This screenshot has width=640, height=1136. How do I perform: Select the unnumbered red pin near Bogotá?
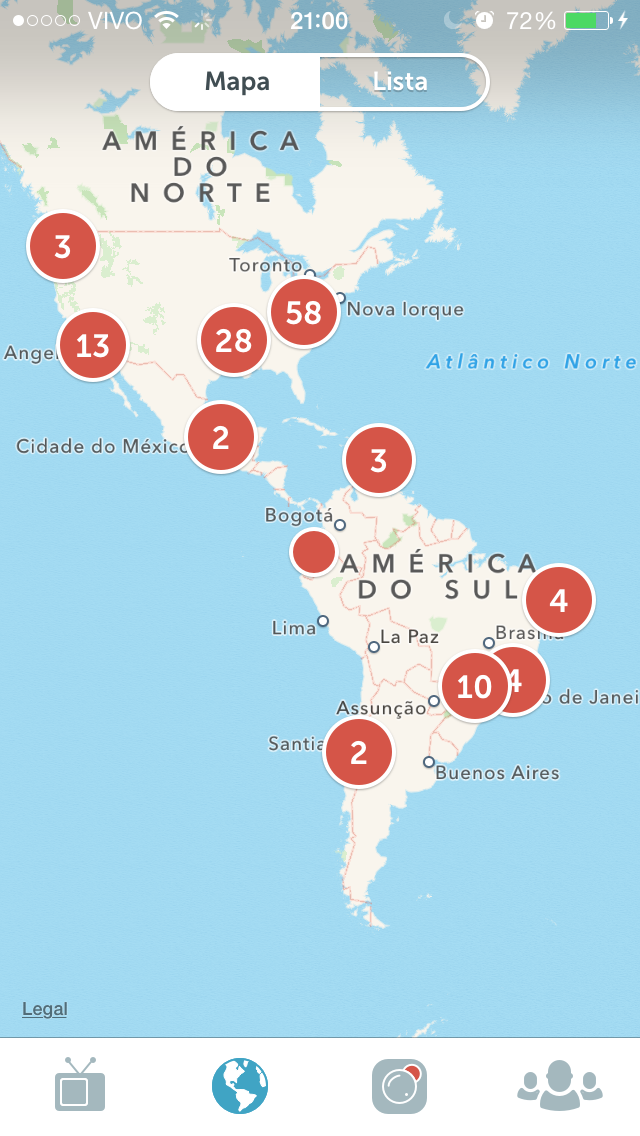click(314, 552)
